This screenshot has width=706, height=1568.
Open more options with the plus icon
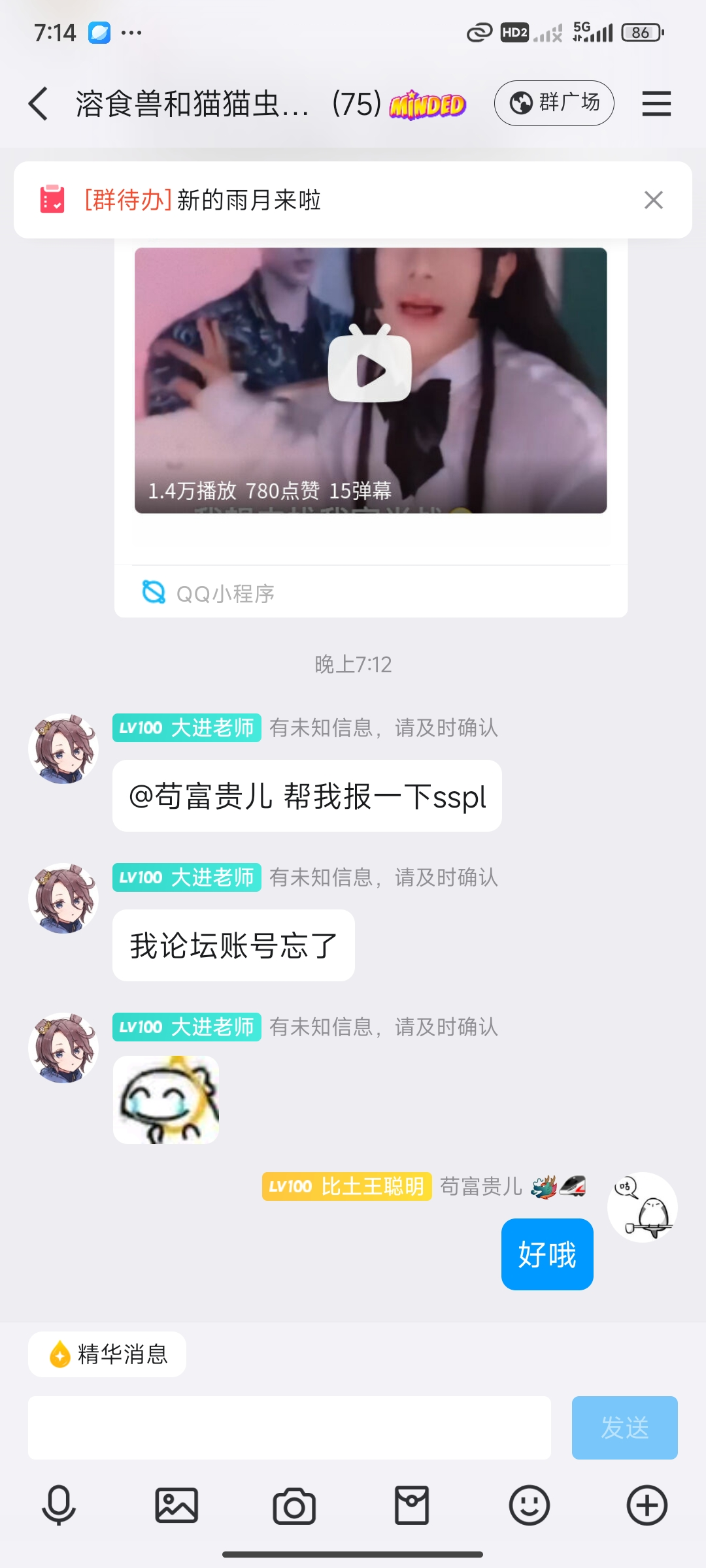click(647, 1506)
